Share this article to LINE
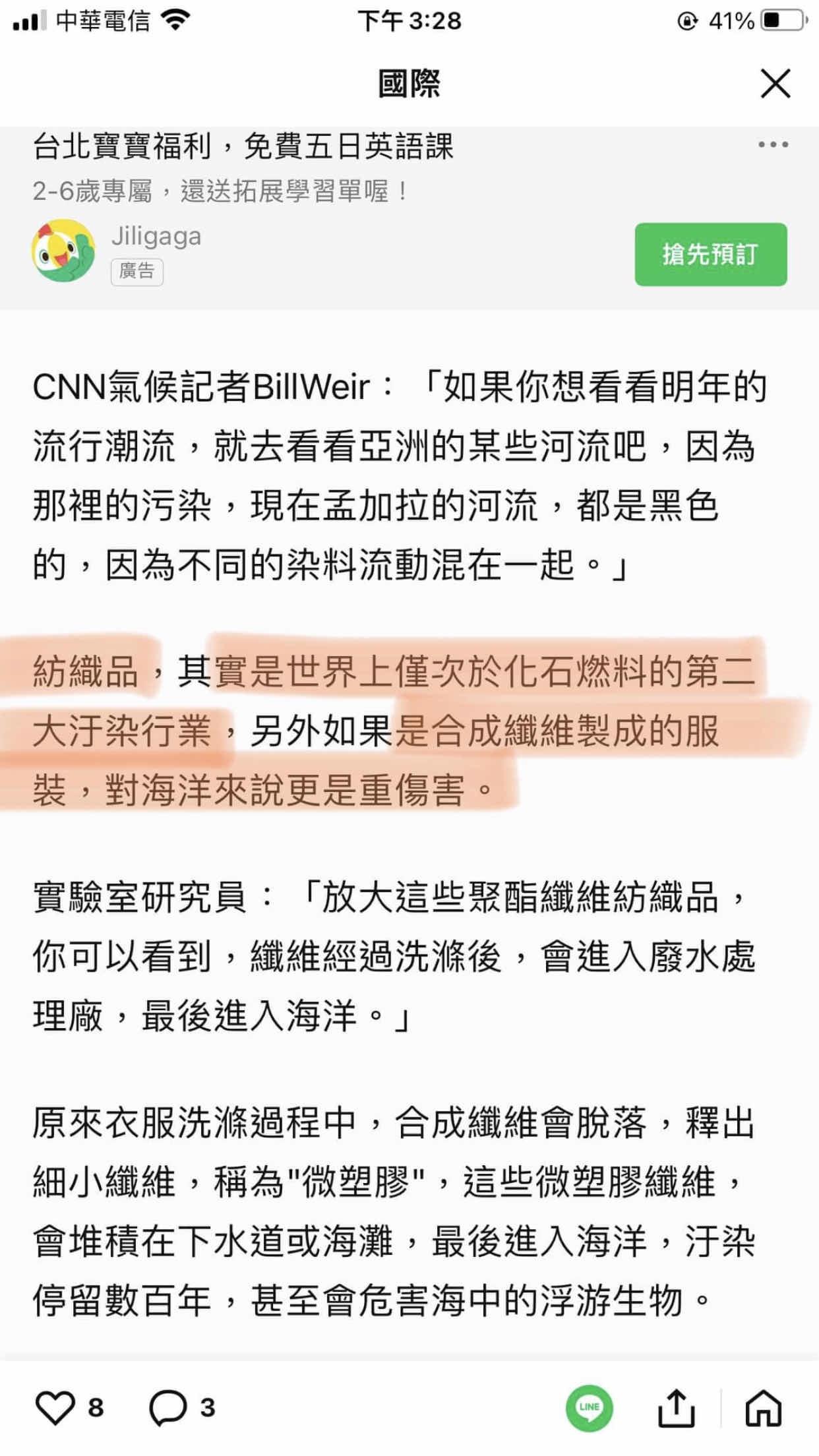This screenshot has height=1456, width=819. pyautogui.click(x=589, y=1407)
